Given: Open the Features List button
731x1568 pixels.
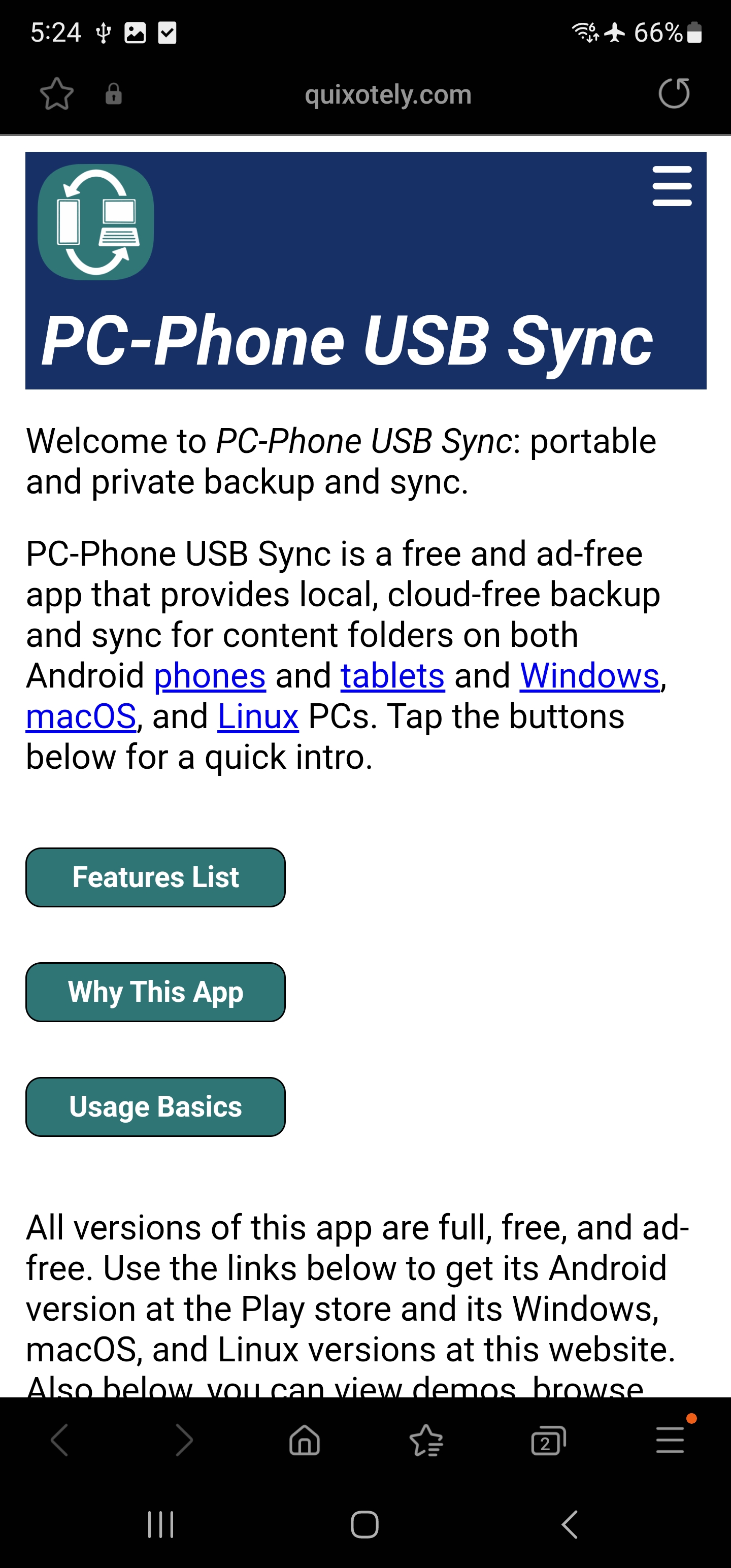Looking at the screenshot, I should point(155,877).
